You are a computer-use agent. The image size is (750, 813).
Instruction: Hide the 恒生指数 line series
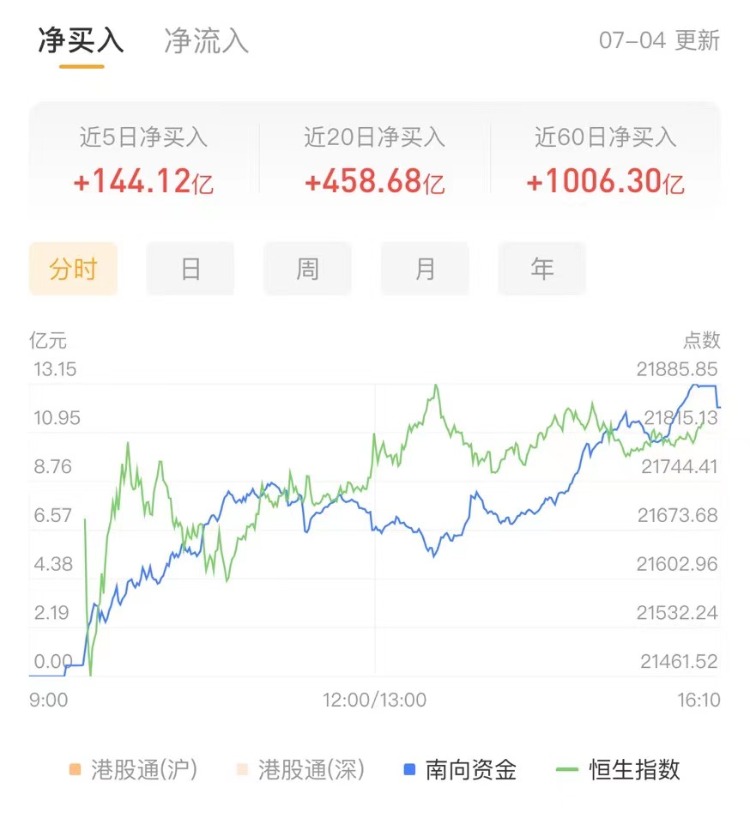(618, 770)
